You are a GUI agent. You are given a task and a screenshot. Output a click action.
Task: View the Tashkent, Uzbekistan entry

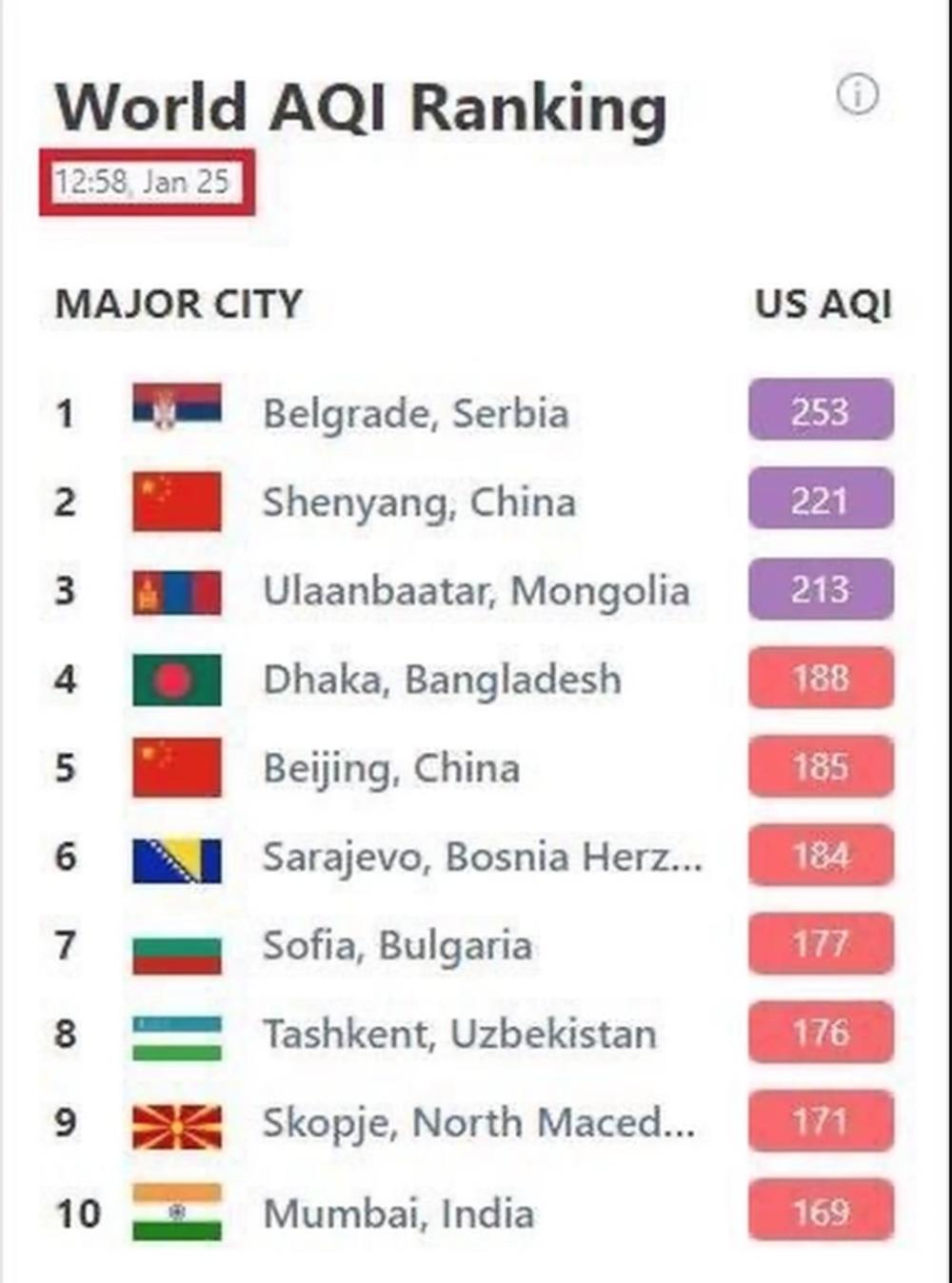459,1035
